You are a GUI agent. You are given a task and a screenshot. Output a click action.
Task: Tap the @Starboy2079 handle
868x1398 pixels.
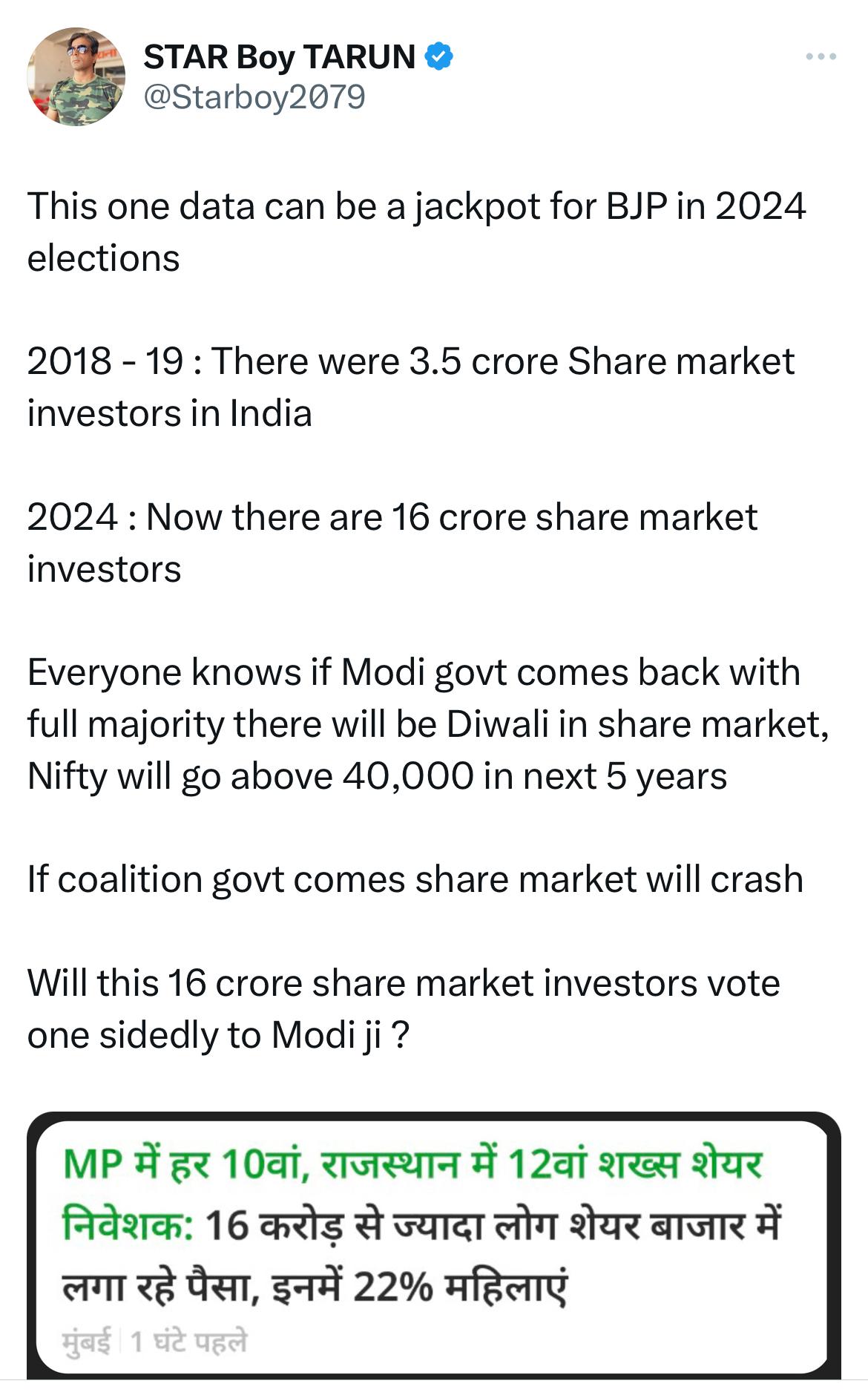coord(254,96)
